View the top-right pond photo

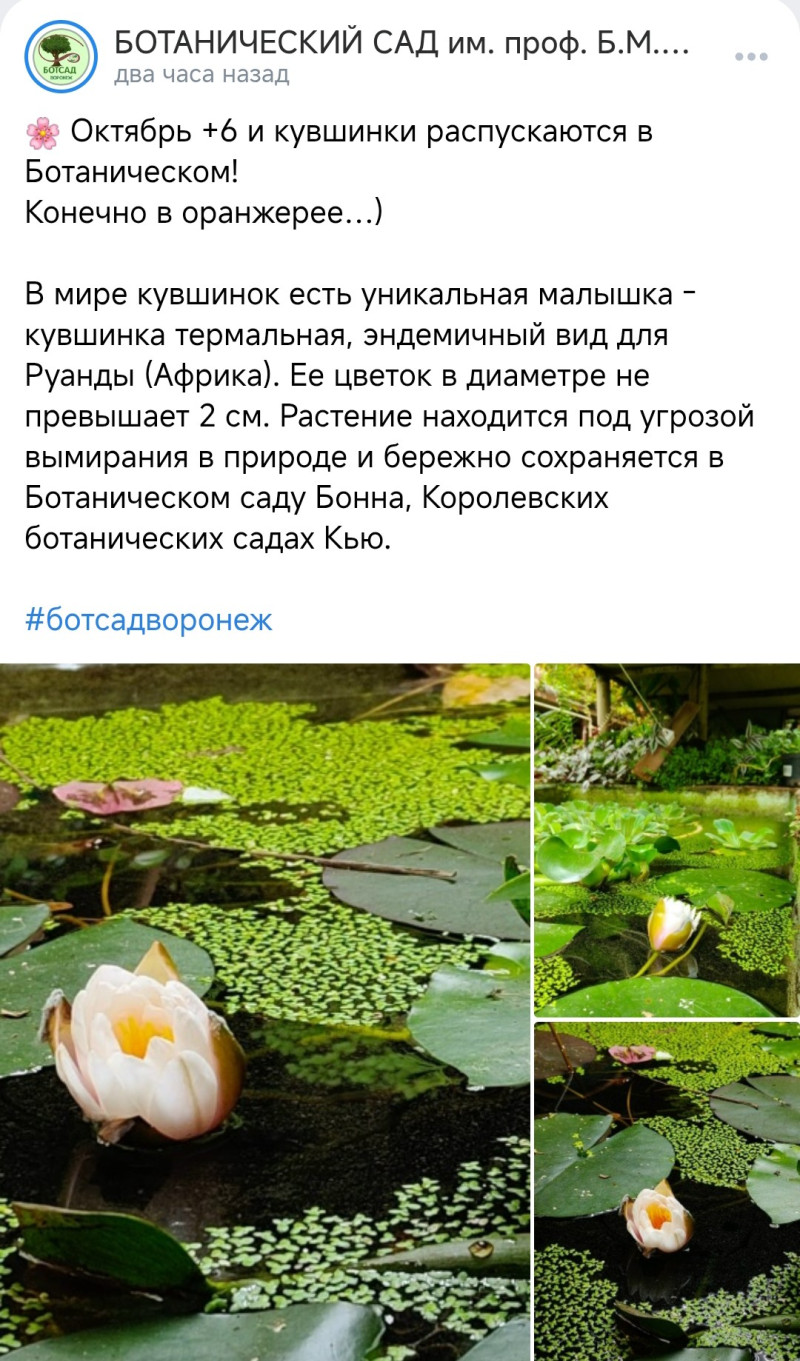[667, 840]
